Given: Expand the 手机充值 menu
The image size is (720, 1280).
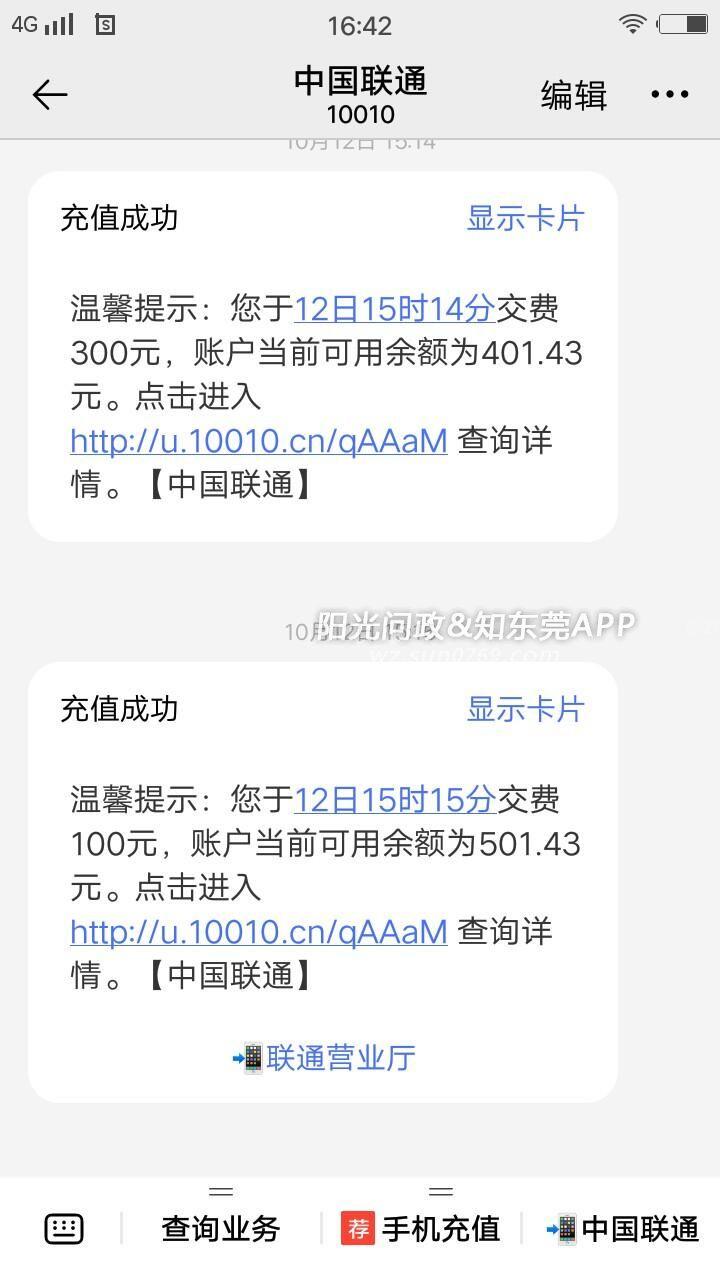Looking at the screenshot, I should (421, 1228).
